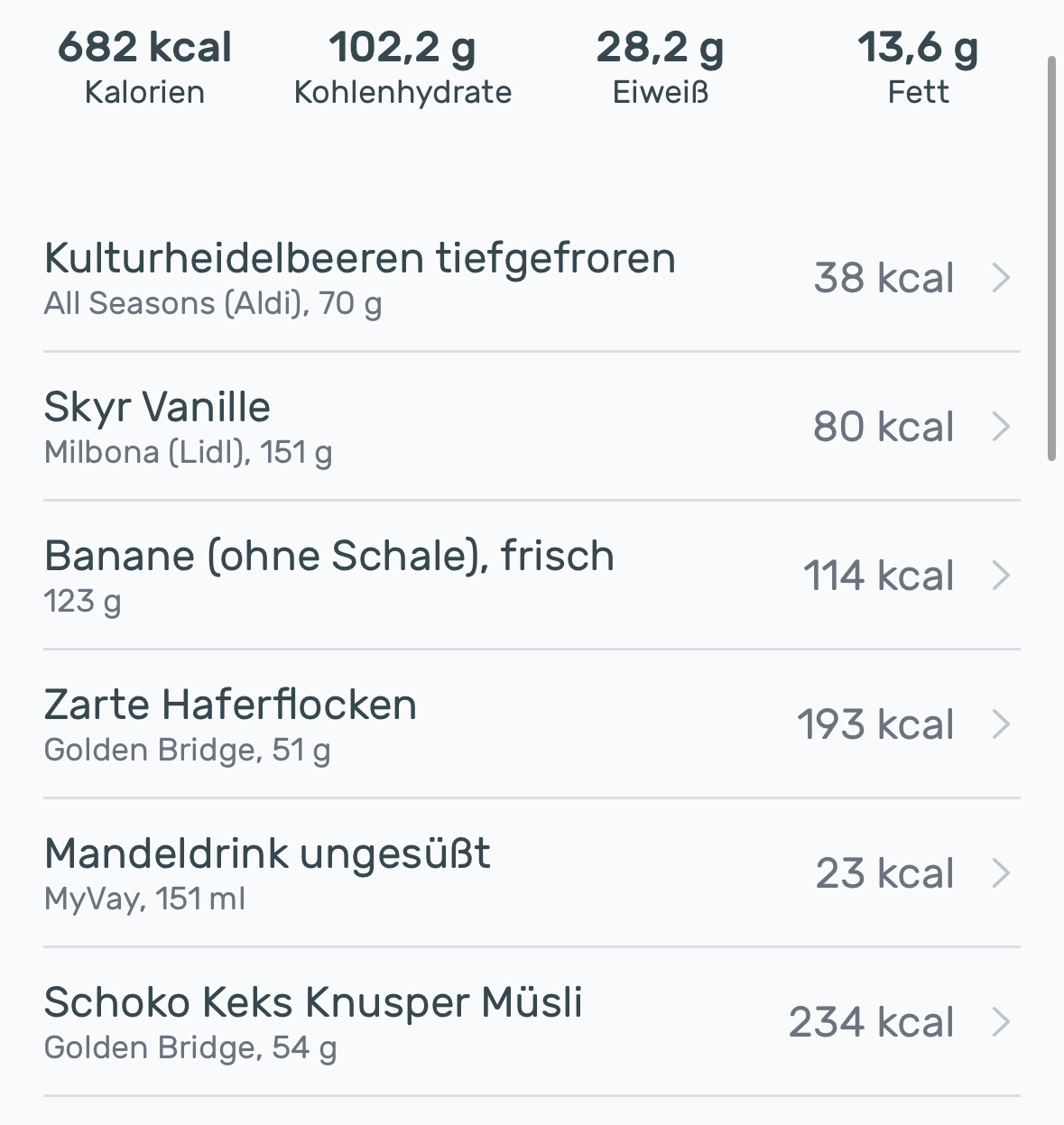This screenshot has height=1125, width=1064.
Task: Open the Skyr Vanille entry
Action: tap(531, 427)
